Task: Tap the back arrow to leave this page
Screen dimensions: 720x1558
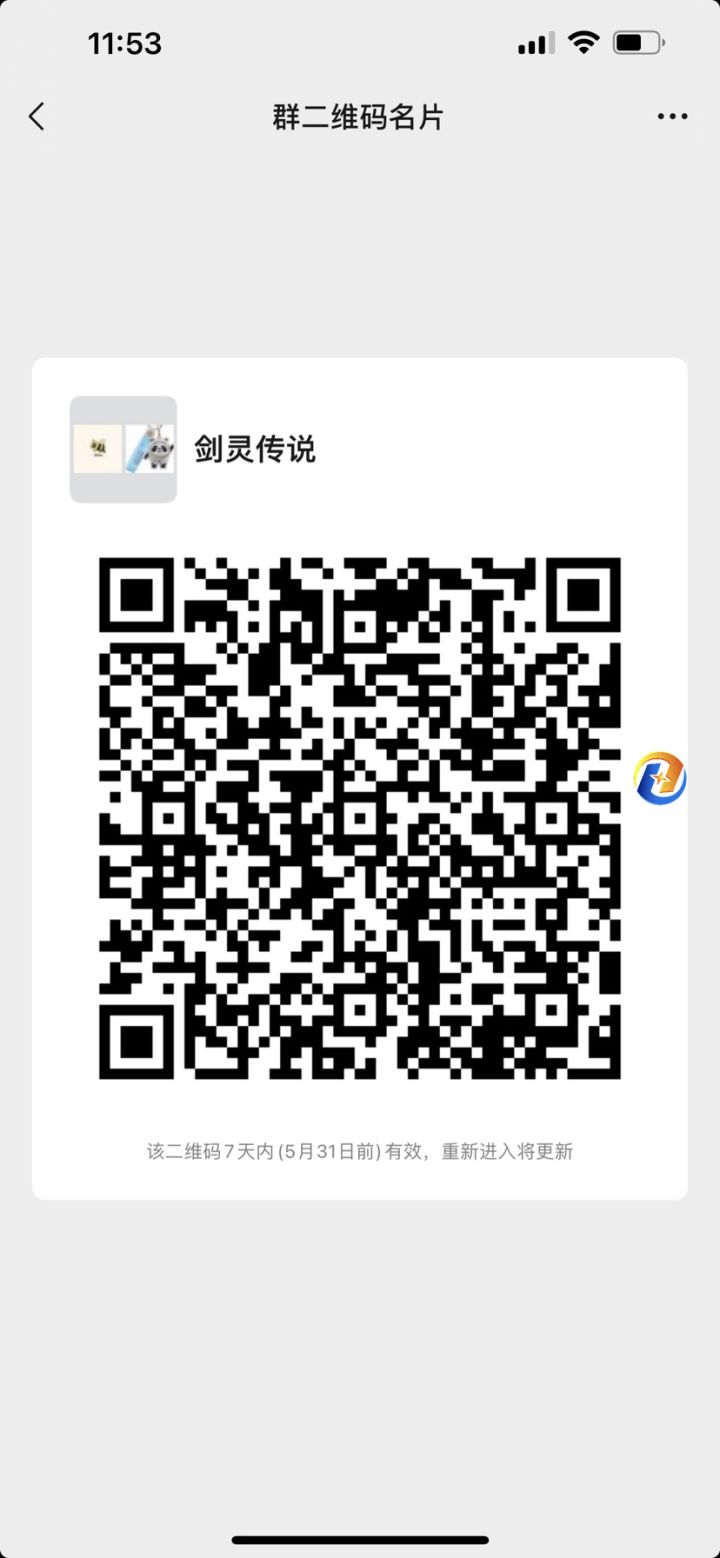Action: pos(37,116)
